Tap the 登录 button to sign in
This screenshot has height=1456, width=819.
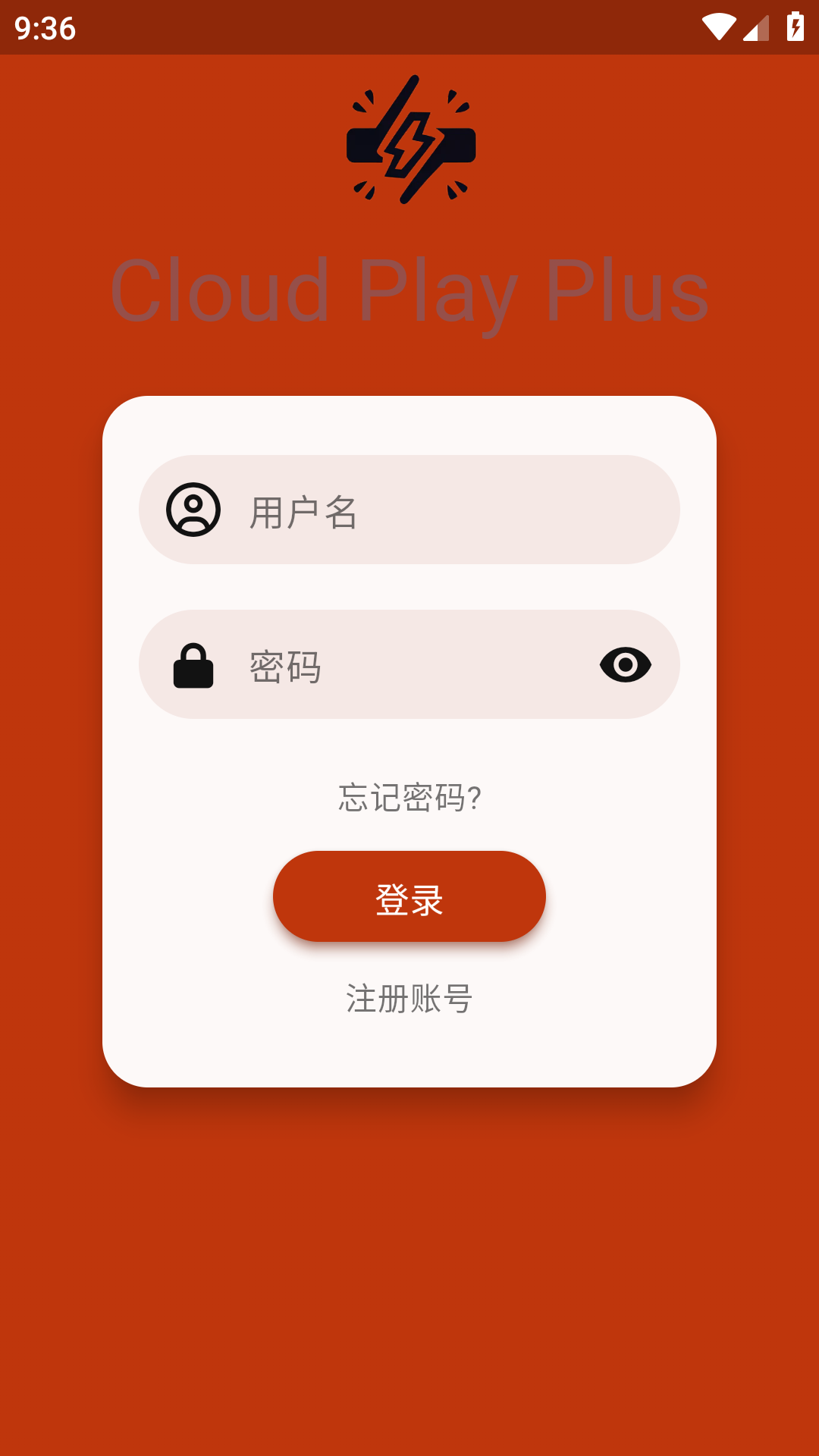(409, 896)
